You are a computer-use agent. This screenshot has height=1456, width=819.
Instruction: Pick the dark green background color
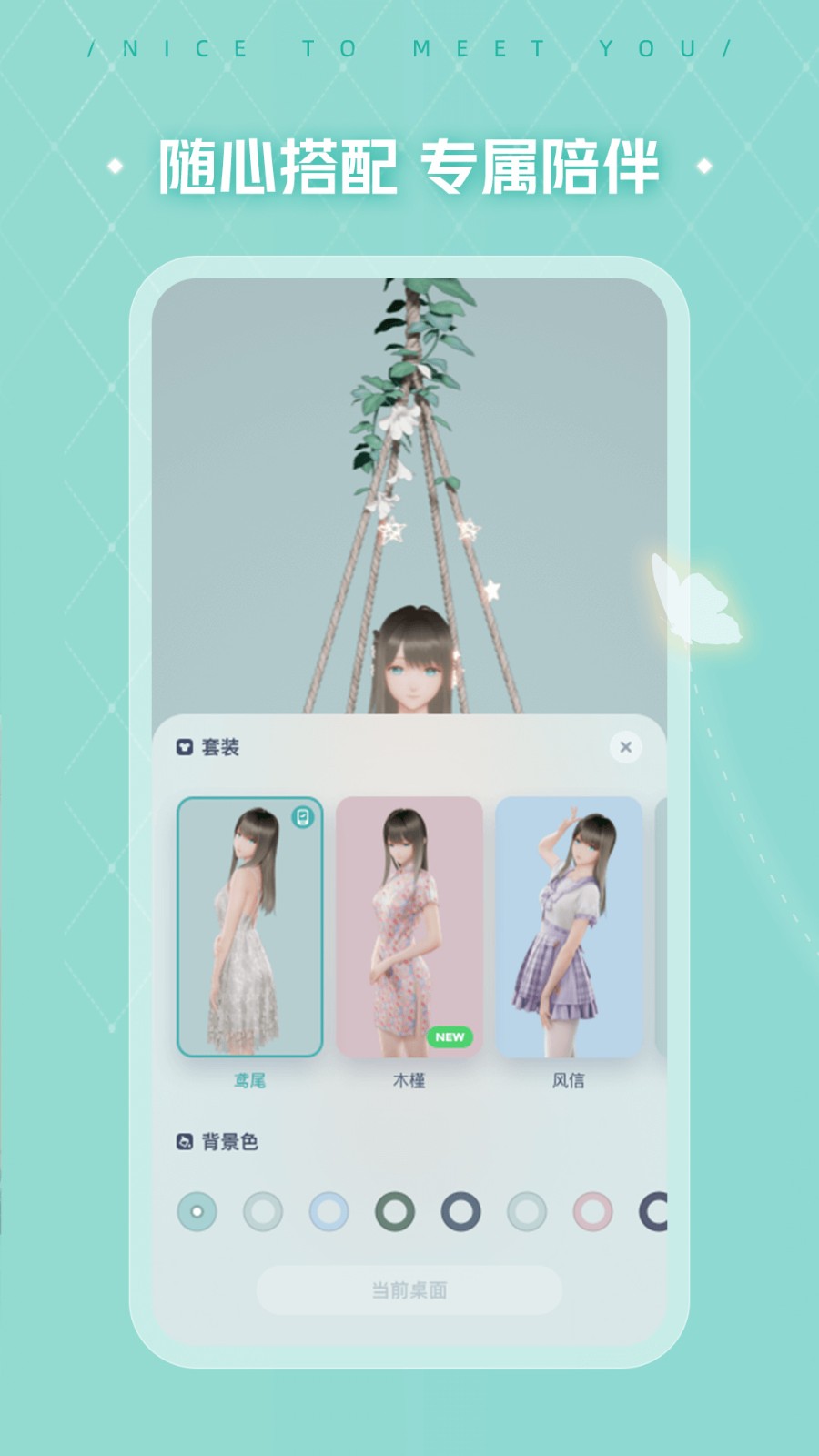[x=394, y=1210]
